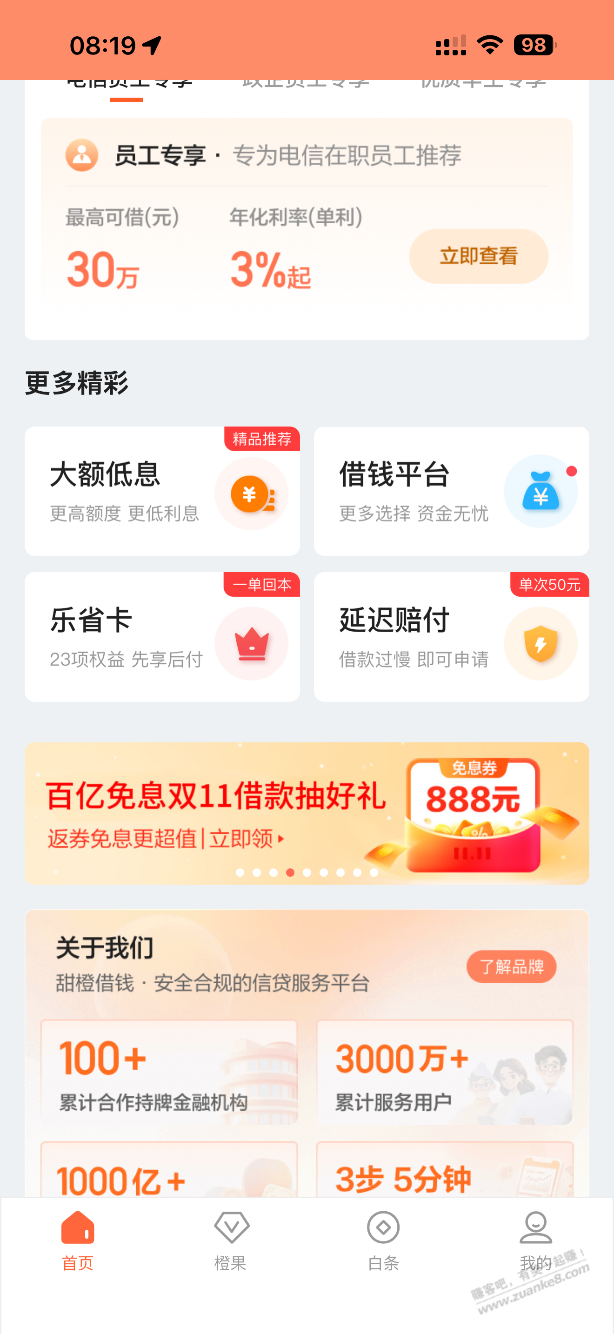Open the 我的 profile tab
The image size is (614, 1334).
point(536,1241)
